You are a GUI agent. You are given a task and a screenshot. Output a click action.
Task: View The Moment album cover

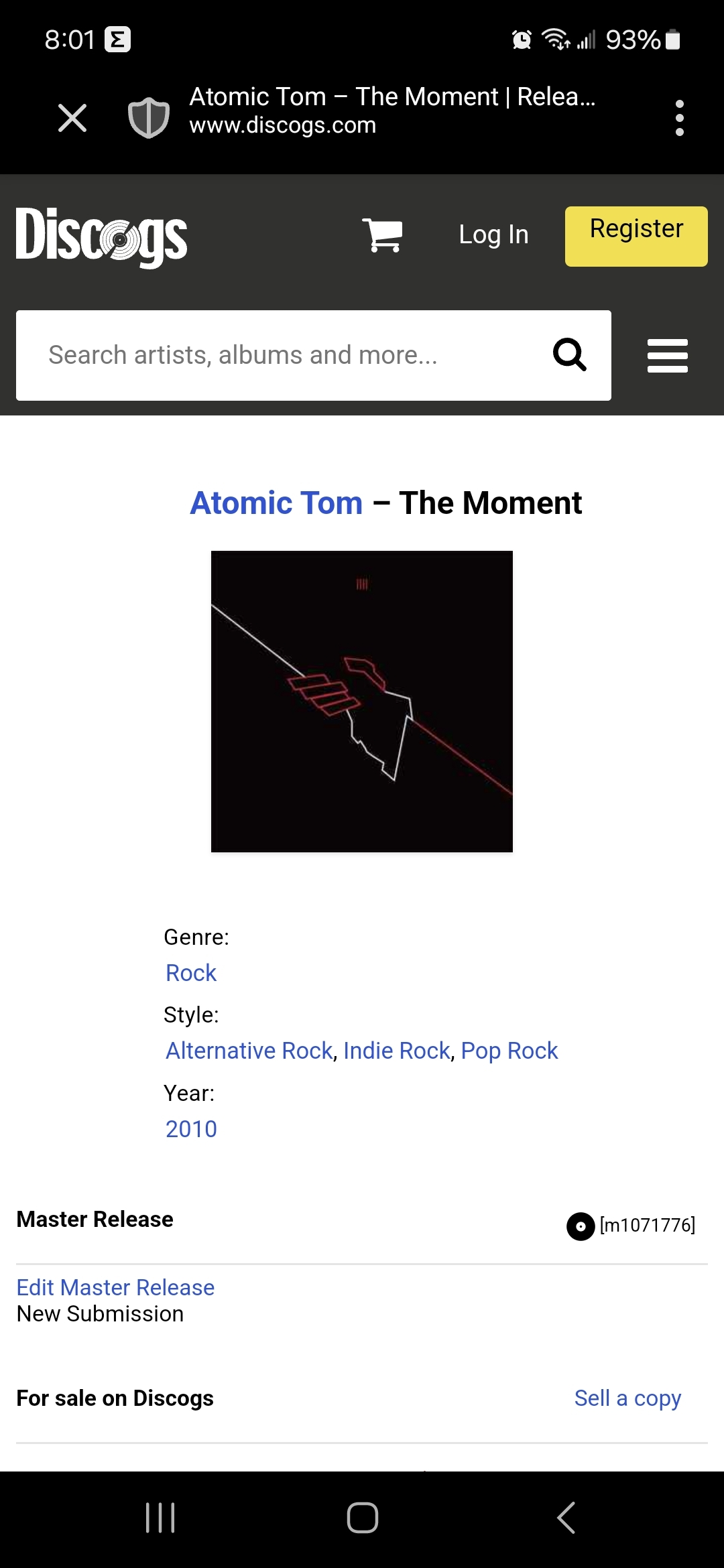(x=362, y=702)
